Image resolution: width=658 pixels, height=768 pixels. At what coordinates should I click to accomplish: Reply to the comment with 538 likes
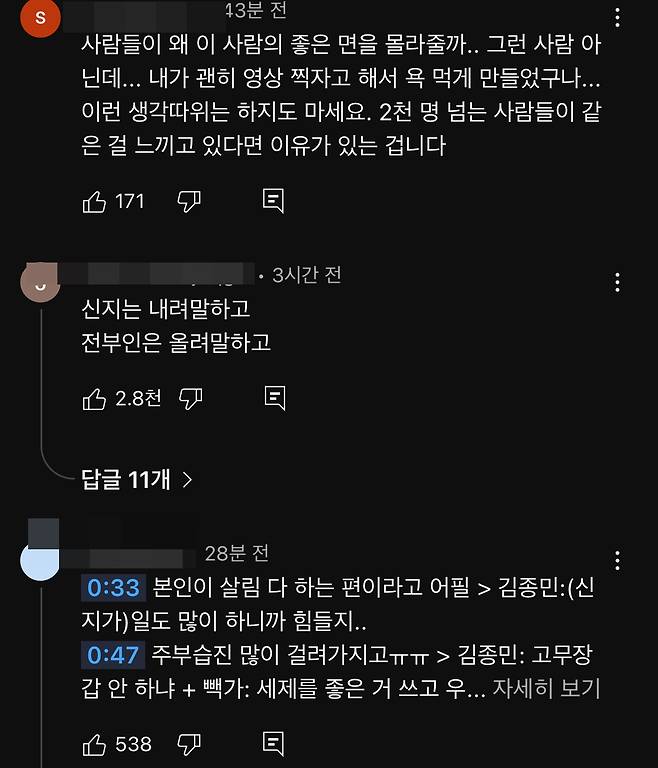click(273, 742)
